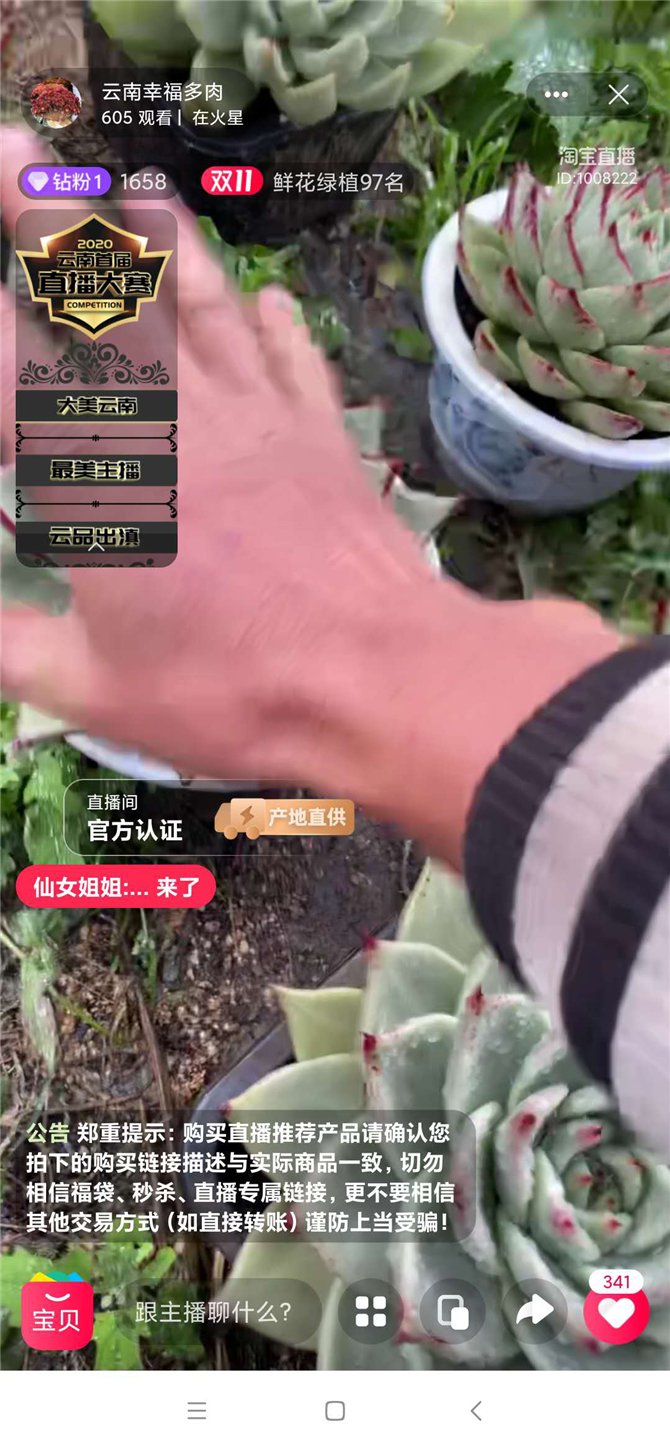This screenshot has height=1451, width=670.
Task: Open the 宝贝 product bag
Action: point(57,1313)
